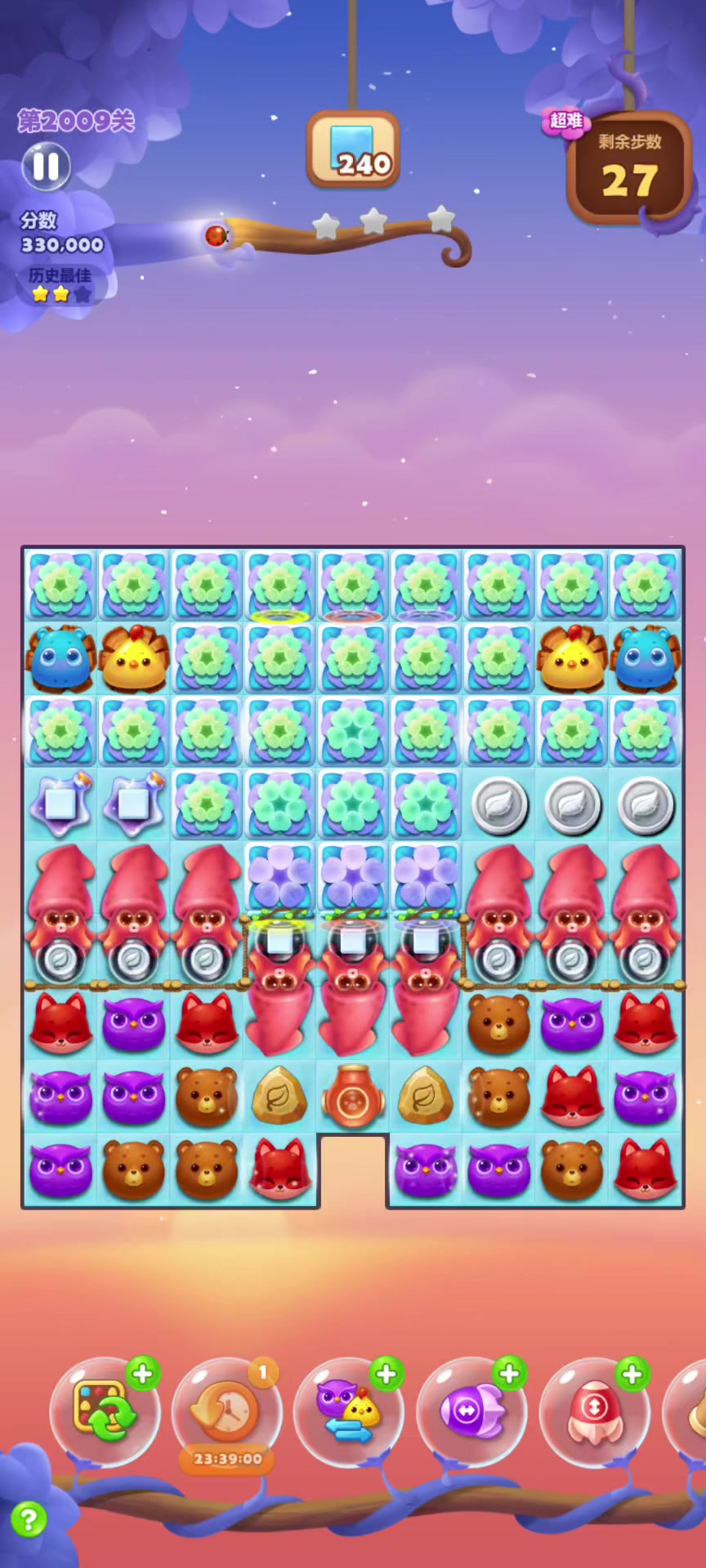
Task: Tap the blue hippo at the left edge
Action: click(x=60, y=658)
